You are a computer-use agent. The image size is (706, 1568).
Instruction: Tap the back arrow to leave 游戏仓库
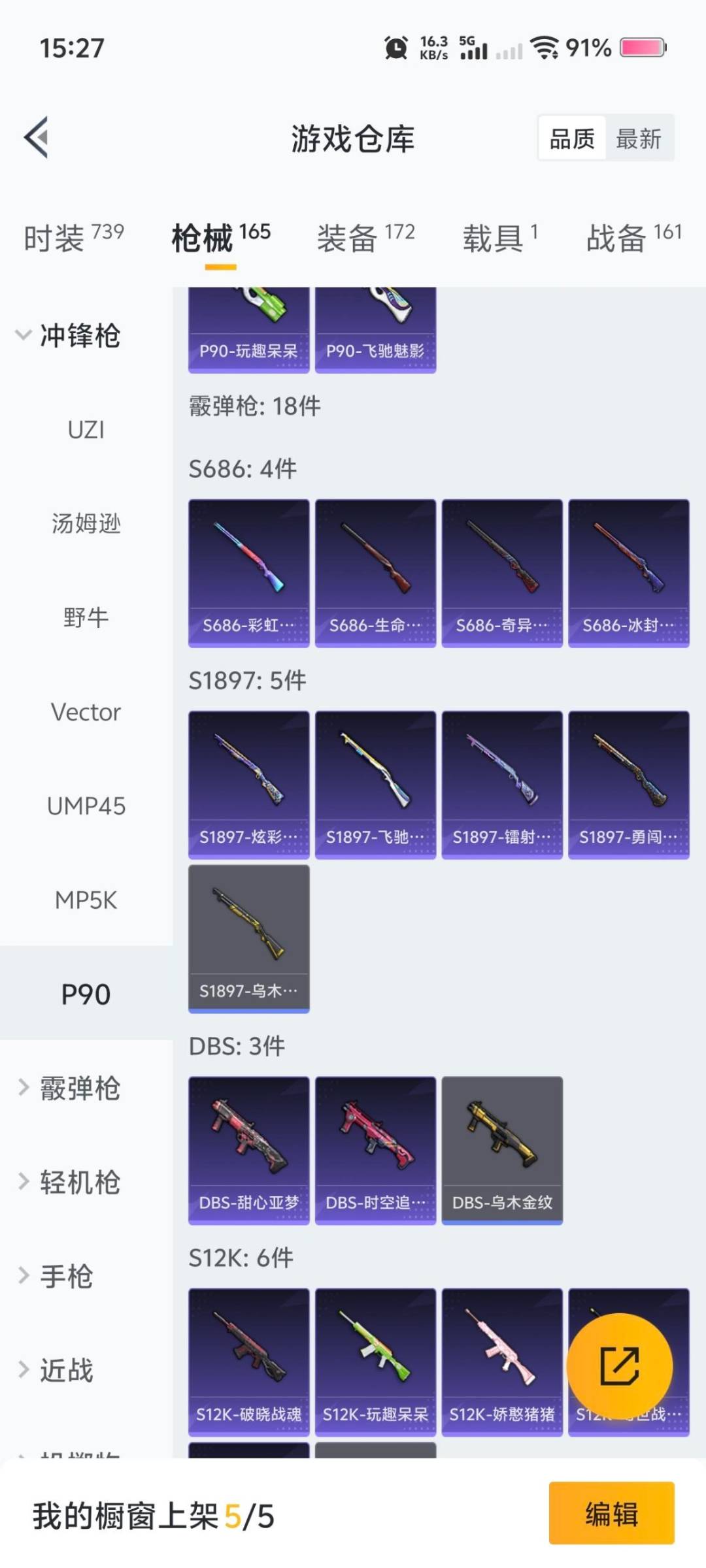point(37,137)
